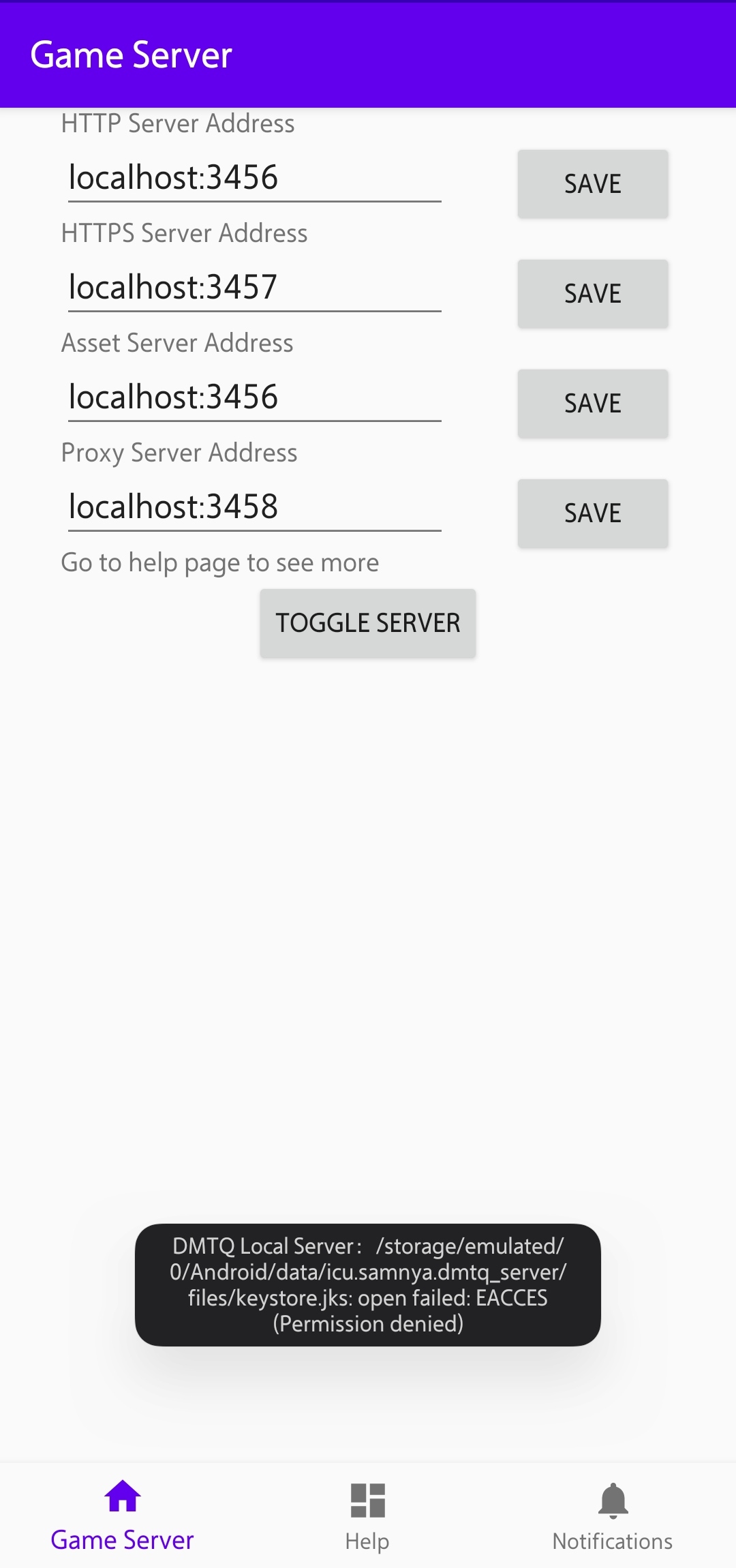The width and height of the screenshot is (736, 1568).
Task: Switch to the Game Server tab
Action: (x=123, y=1516)
